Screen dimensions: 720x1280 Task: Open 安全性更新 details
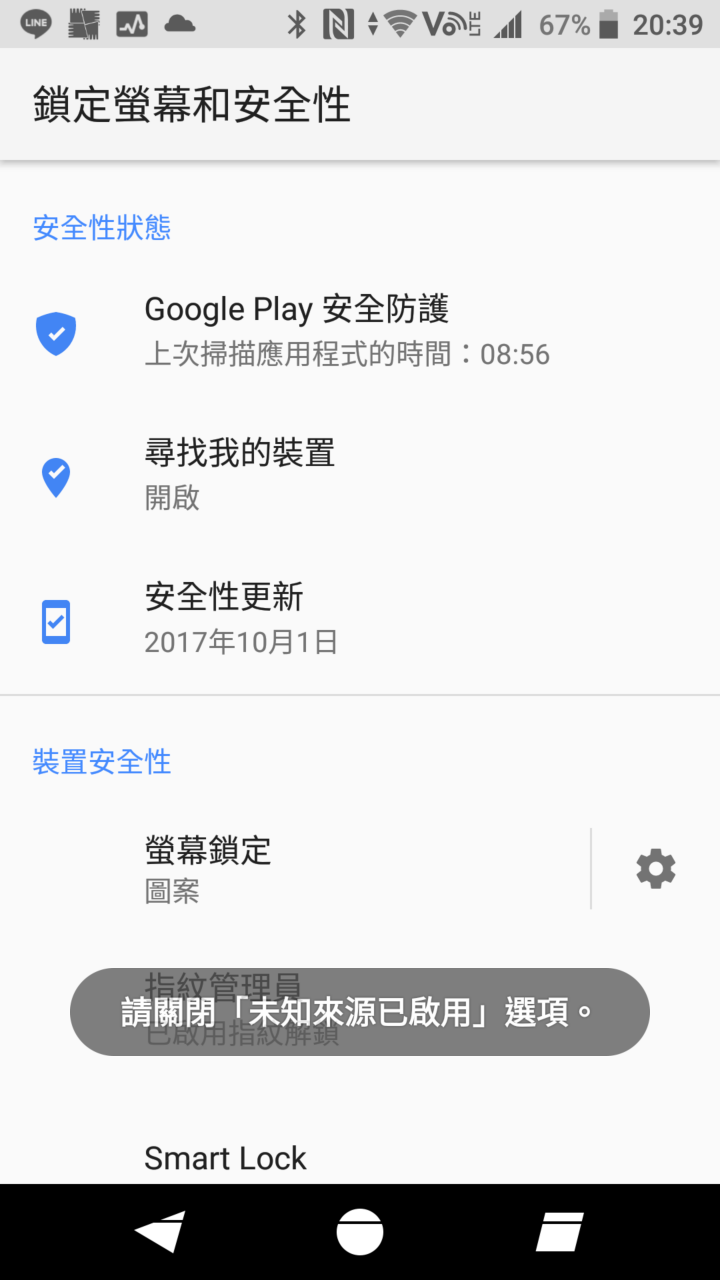coord(360,620)
